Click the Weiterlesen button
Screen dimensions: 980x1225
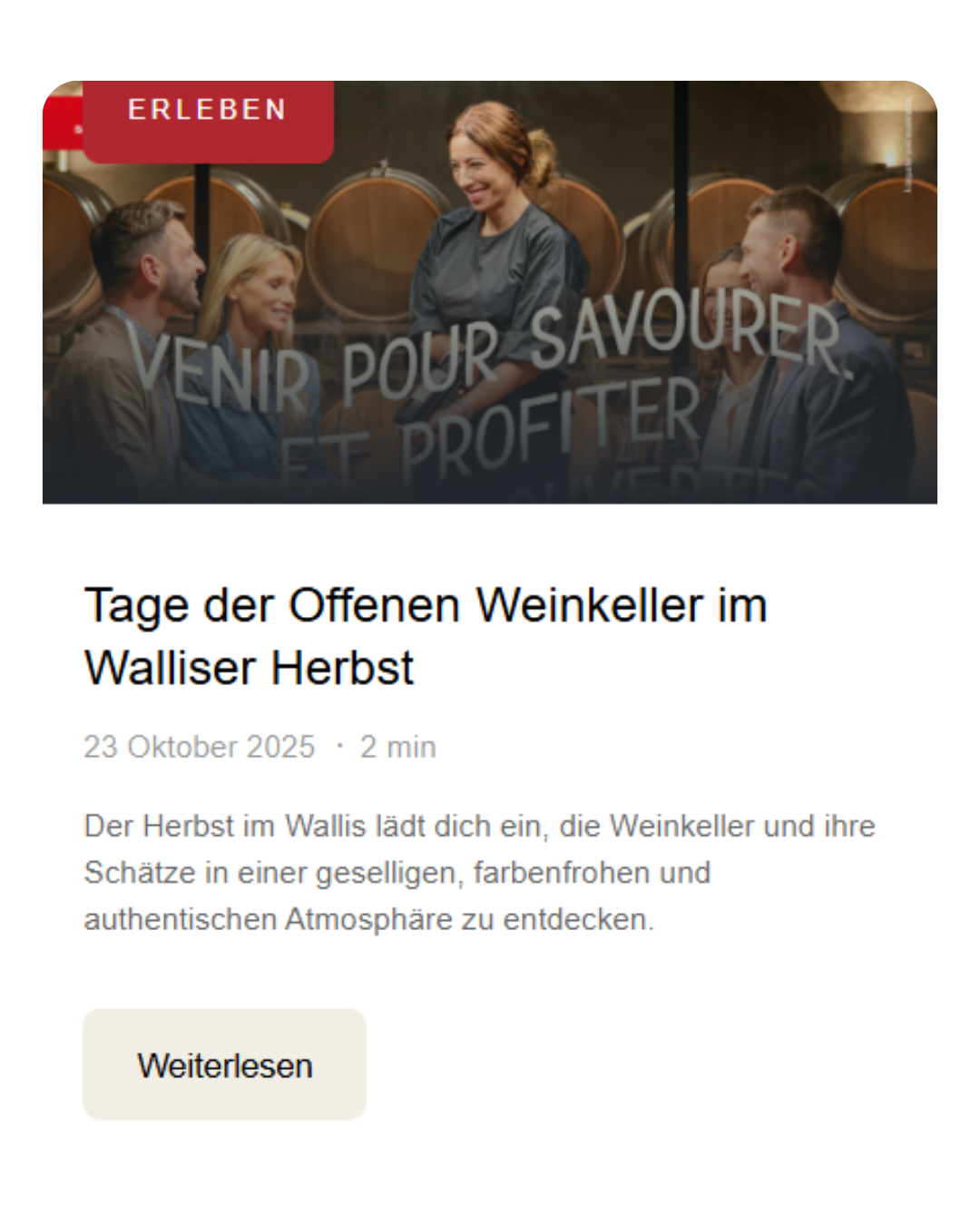(x=223, y=1063)
